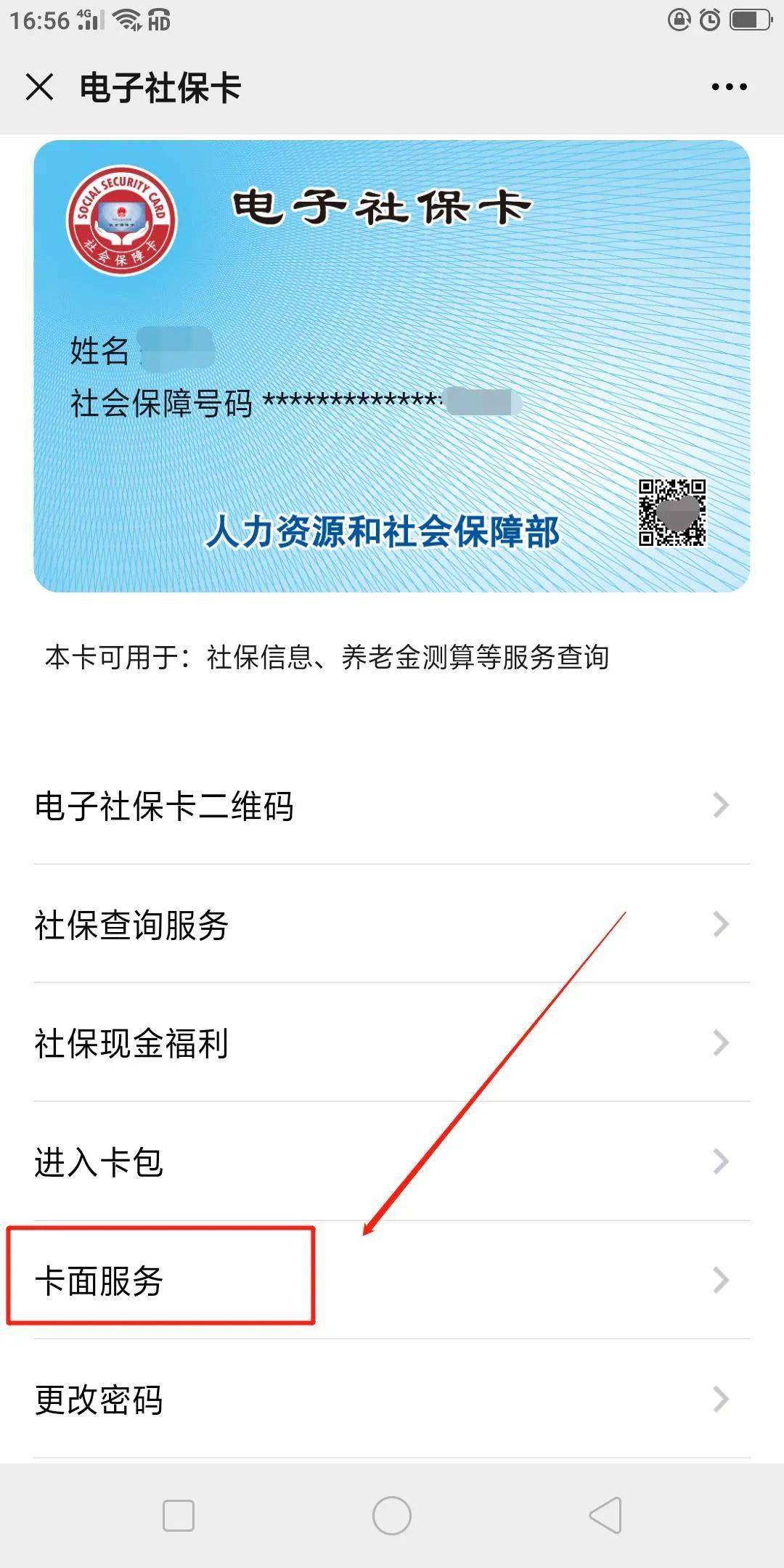Go to the system home screen
The width and height of the screenshot is (784, 1568).
[392, 1515]
